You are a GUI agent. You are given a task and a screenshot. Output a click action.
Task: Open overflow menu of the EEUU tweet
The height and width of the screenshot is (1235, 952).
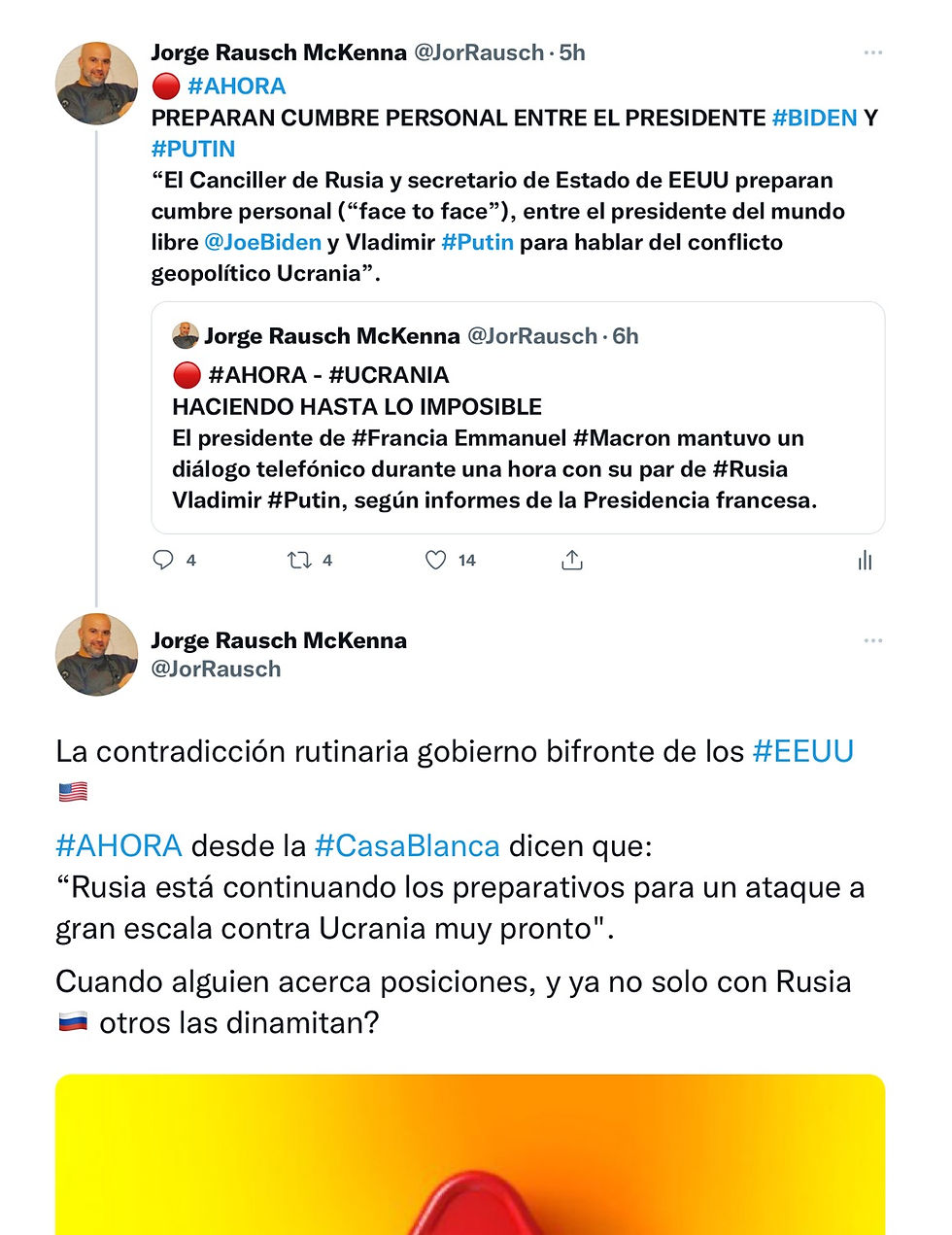tap(872, 640)
